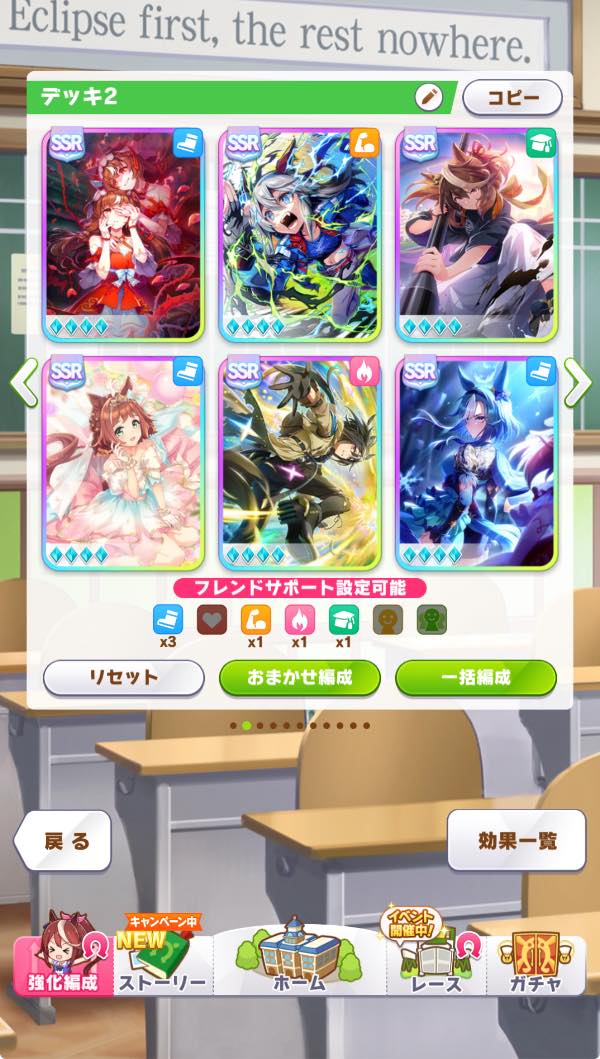The height and width of the screenshot is (1059, 600).
Task: Select the pink wedding dress support card
Action: tap(123, 462)
